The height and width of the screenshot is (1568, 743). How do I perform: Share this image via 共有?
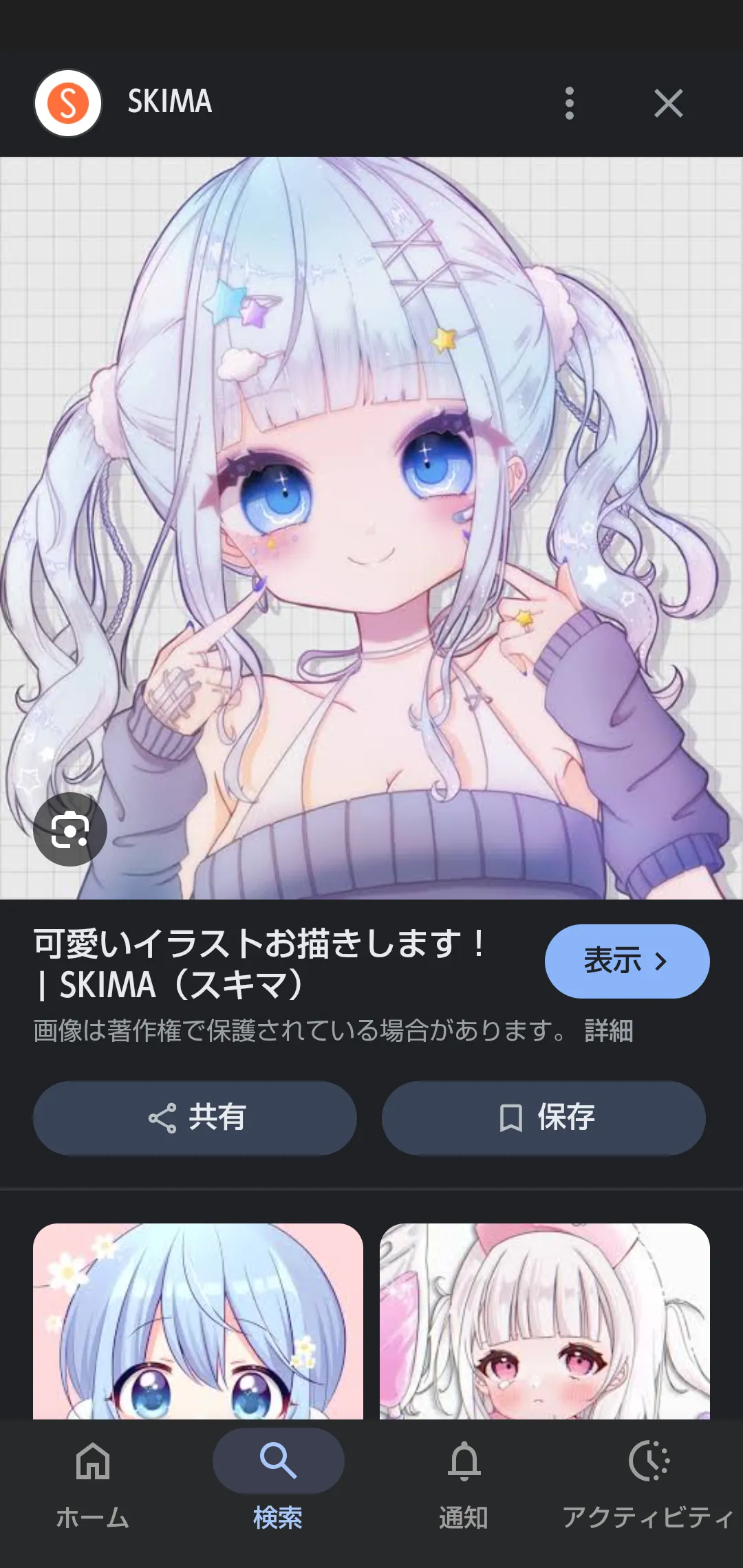coord(195,1118)
